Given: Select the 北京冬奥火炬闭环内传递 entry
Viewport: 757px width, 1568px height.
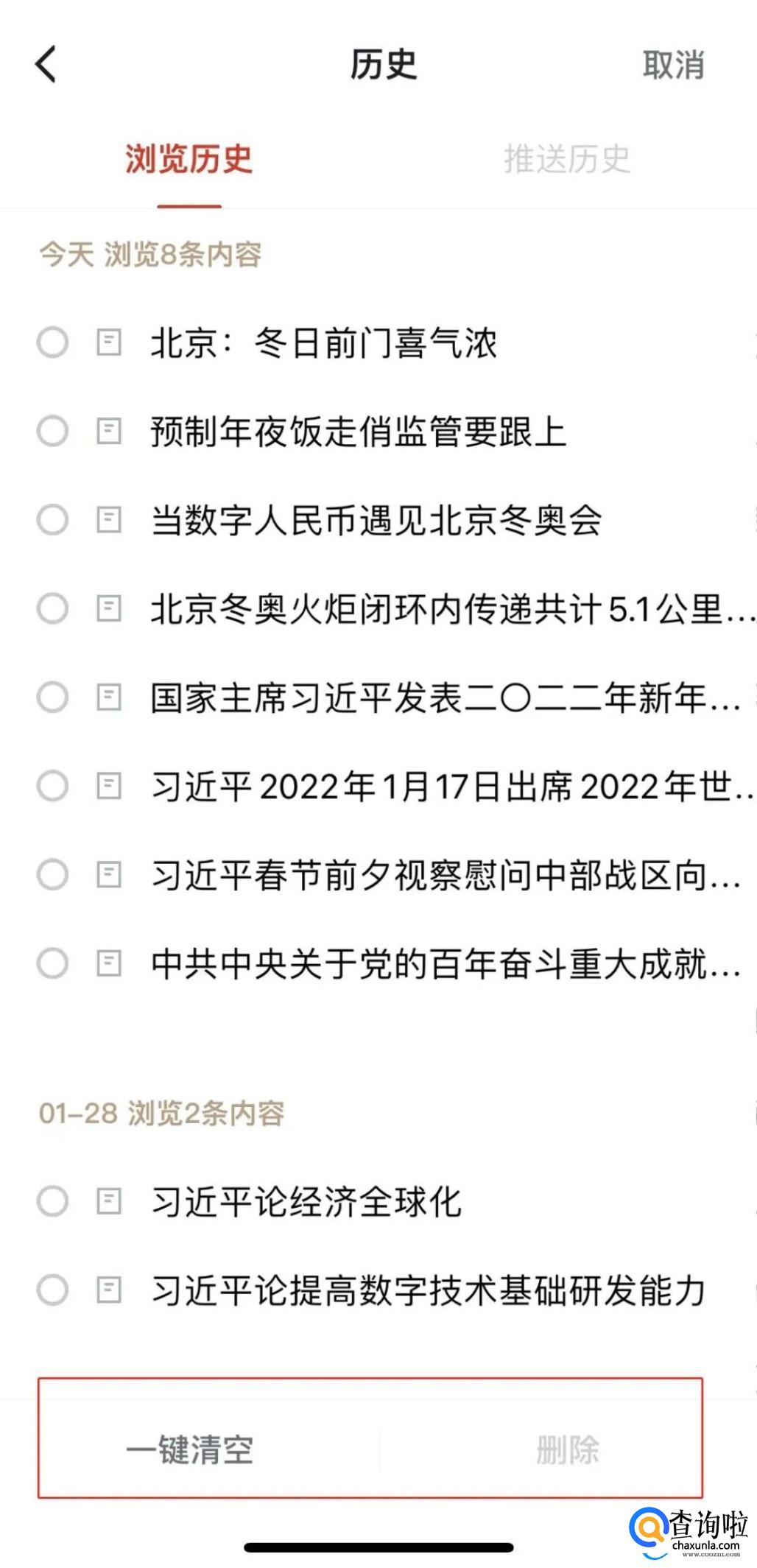Looking at the screenshot, I should [x=53, y=608].
